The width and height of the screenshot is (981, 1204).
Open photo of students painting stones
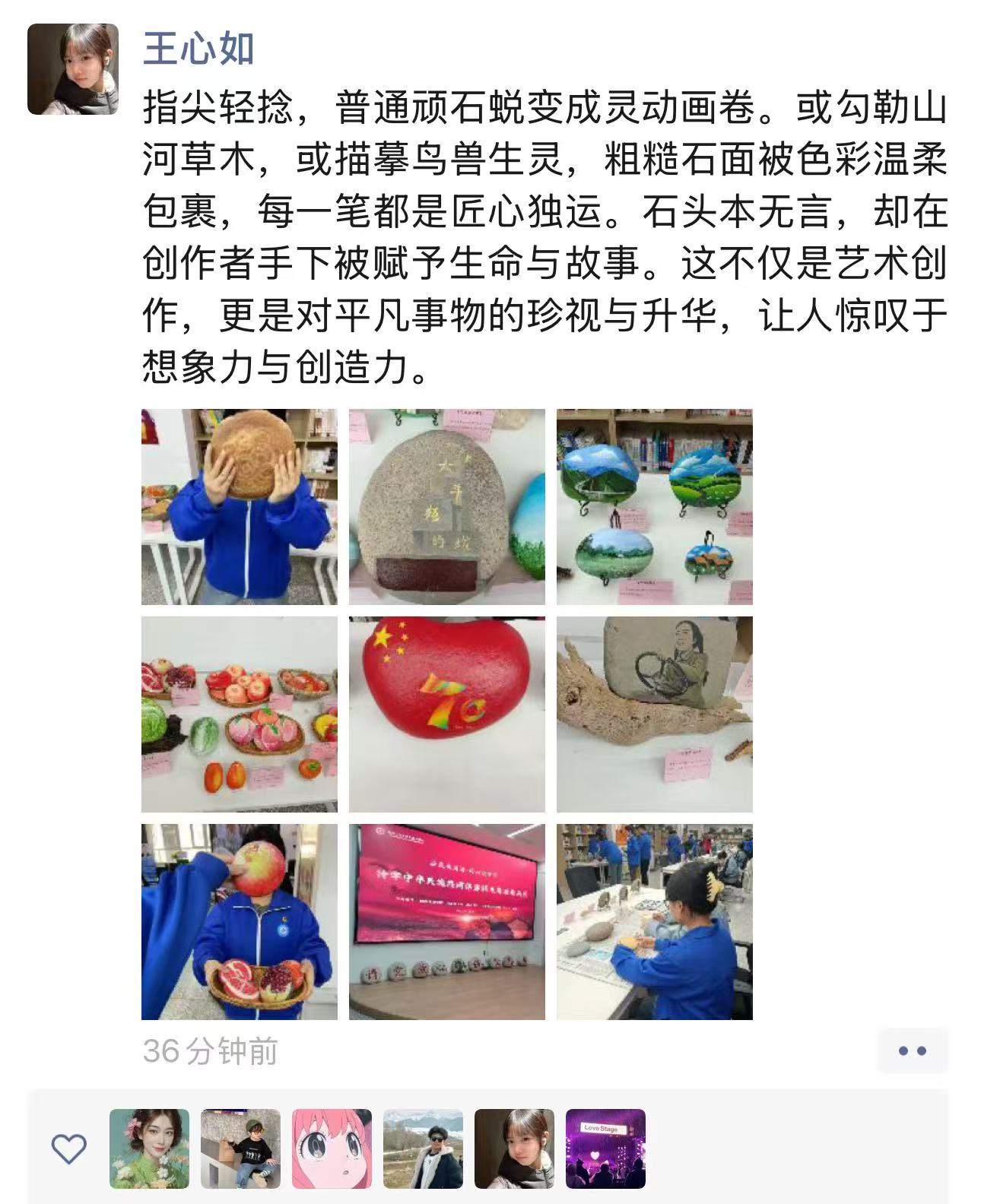click(654, 921)
